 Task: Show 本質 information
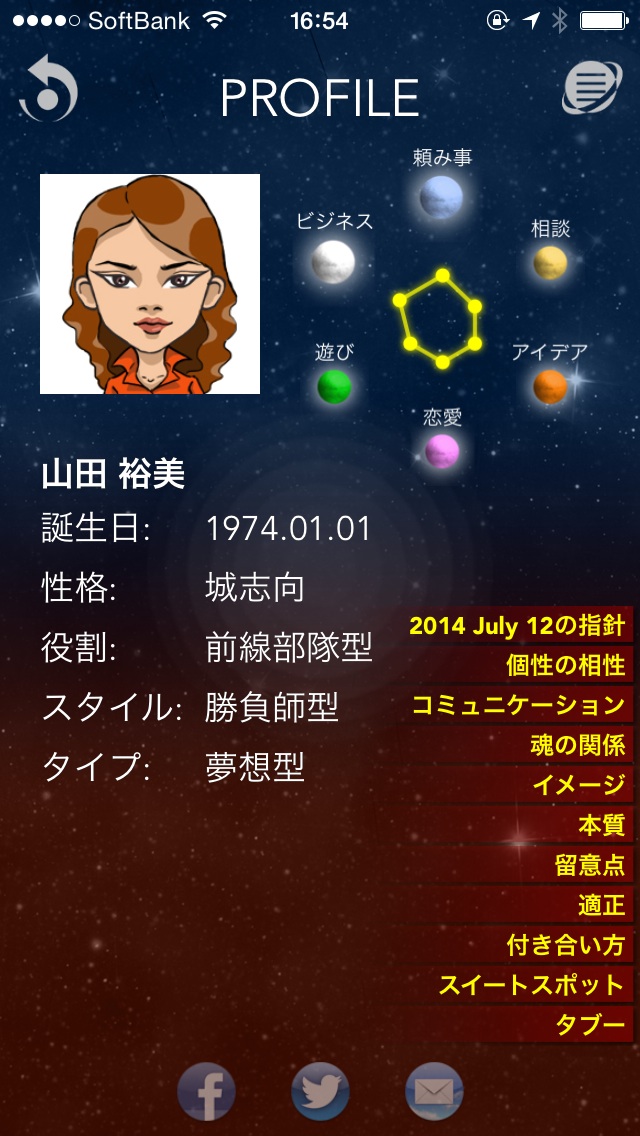point(601,825)
